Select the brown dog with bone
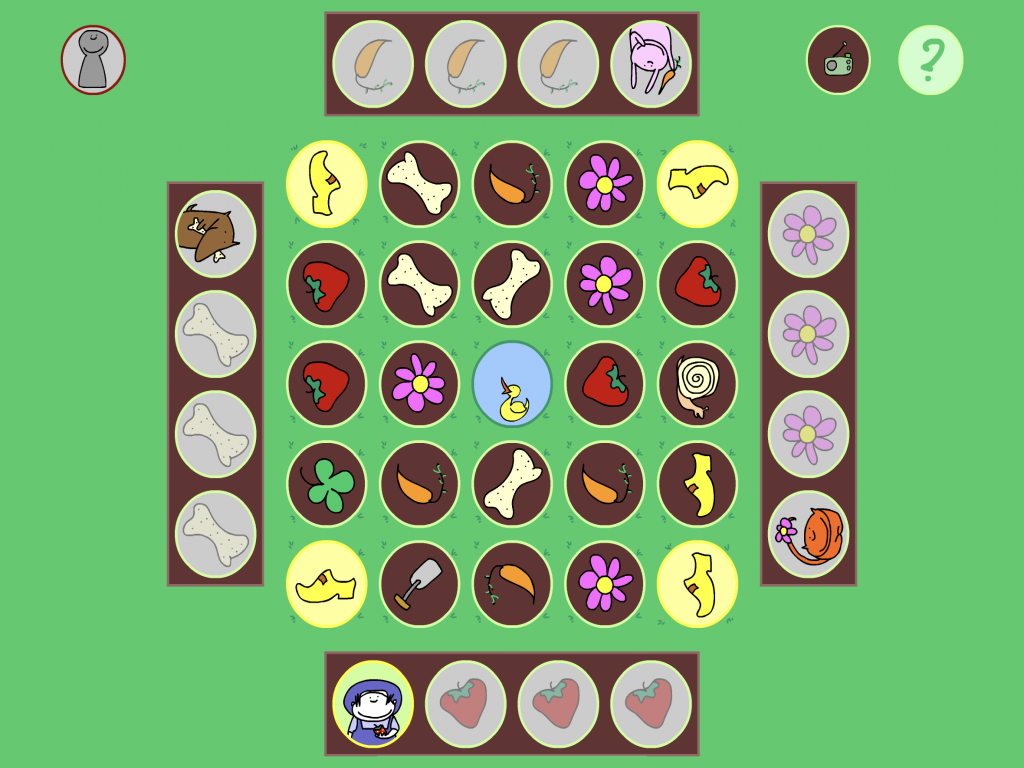Screen dimensions: 1024x768 pos(215,234)
